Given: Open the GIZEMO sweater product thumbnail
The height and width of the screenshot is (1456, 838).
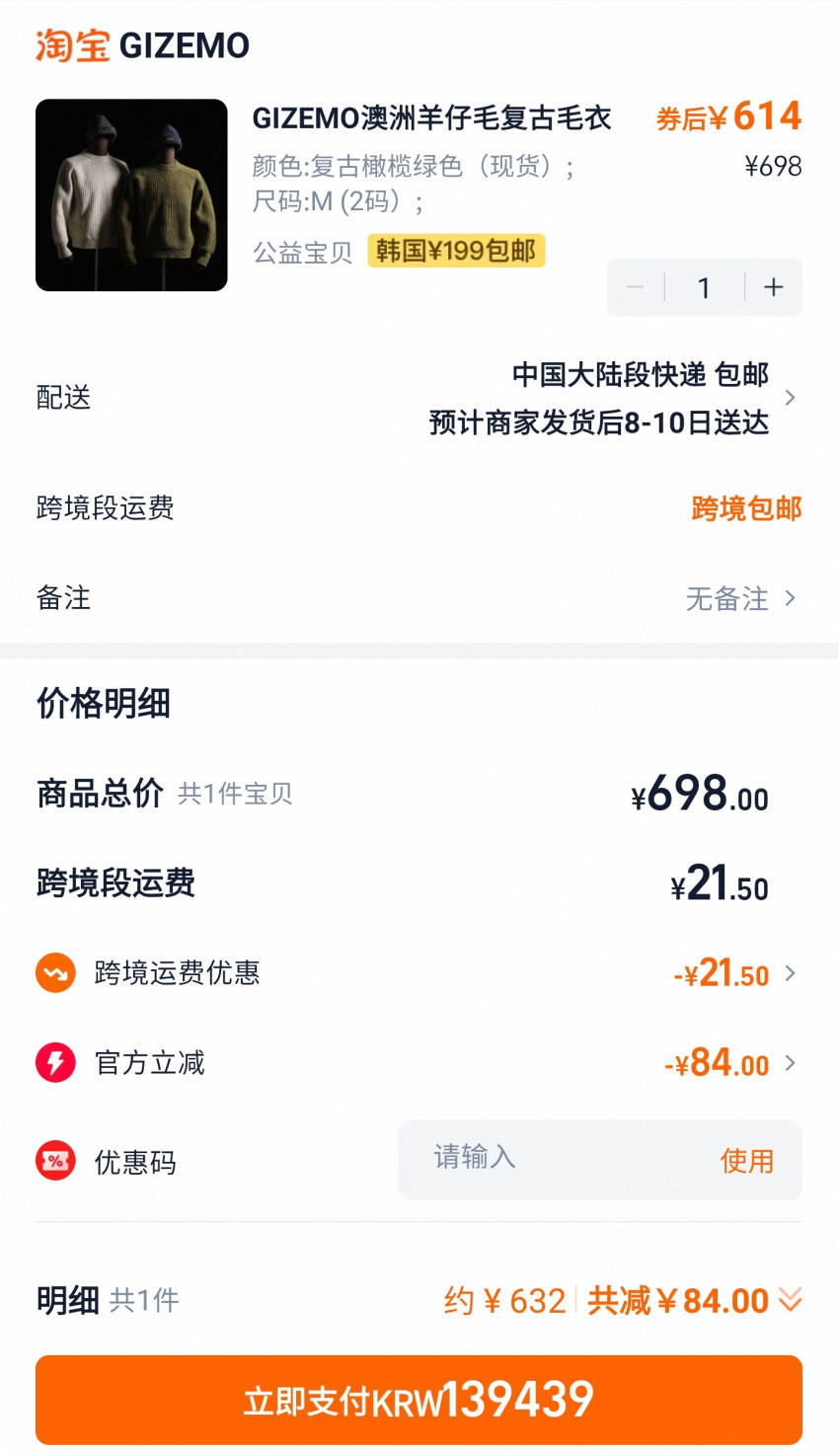Looking at the screenshot, I should point(131,195).
